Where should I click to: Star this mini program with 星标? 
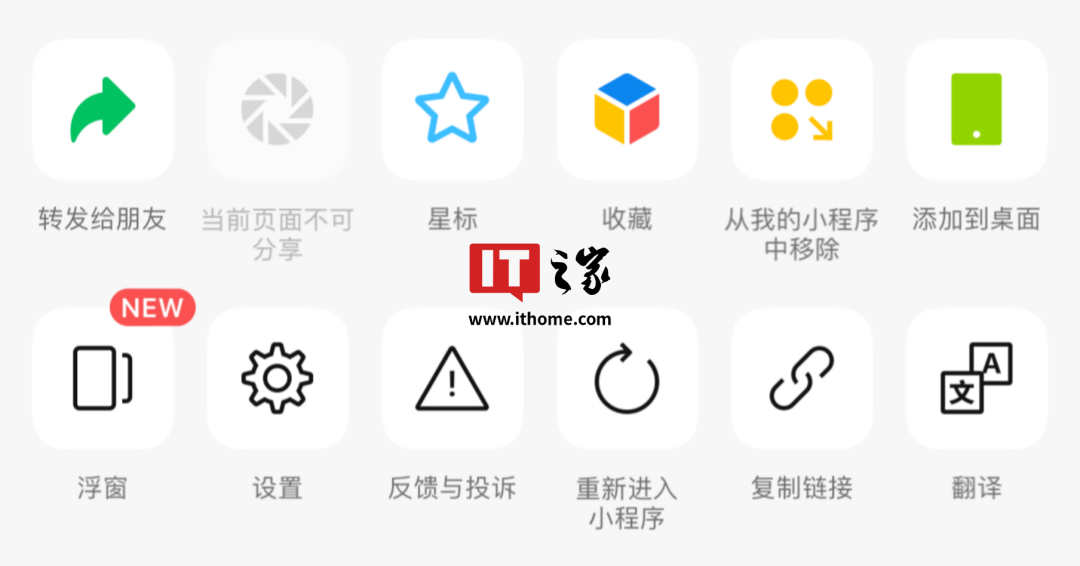[452, 110]
